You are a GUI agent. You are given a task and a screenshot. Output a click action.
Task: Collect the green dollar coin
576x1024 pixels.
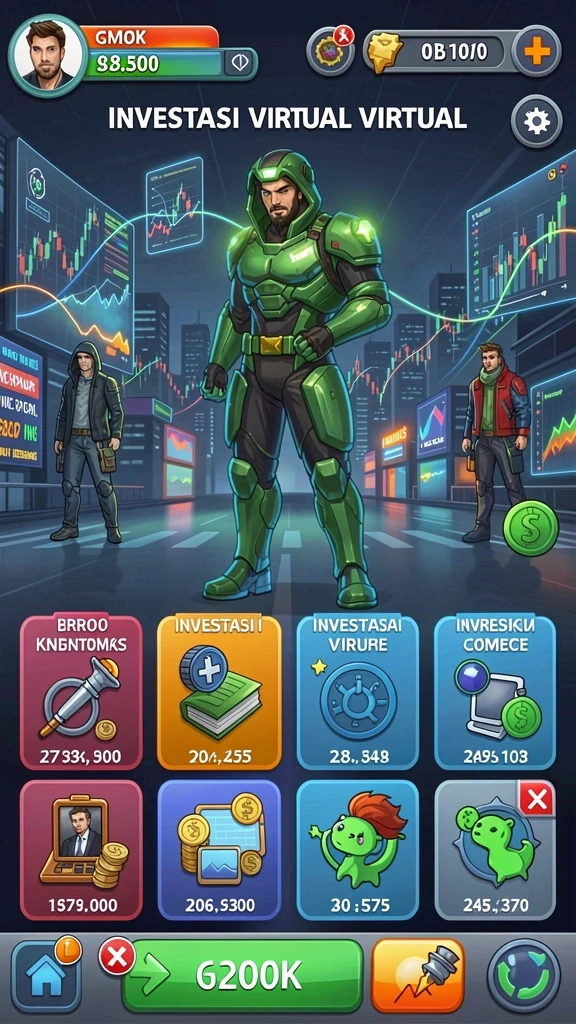point(531,528)
